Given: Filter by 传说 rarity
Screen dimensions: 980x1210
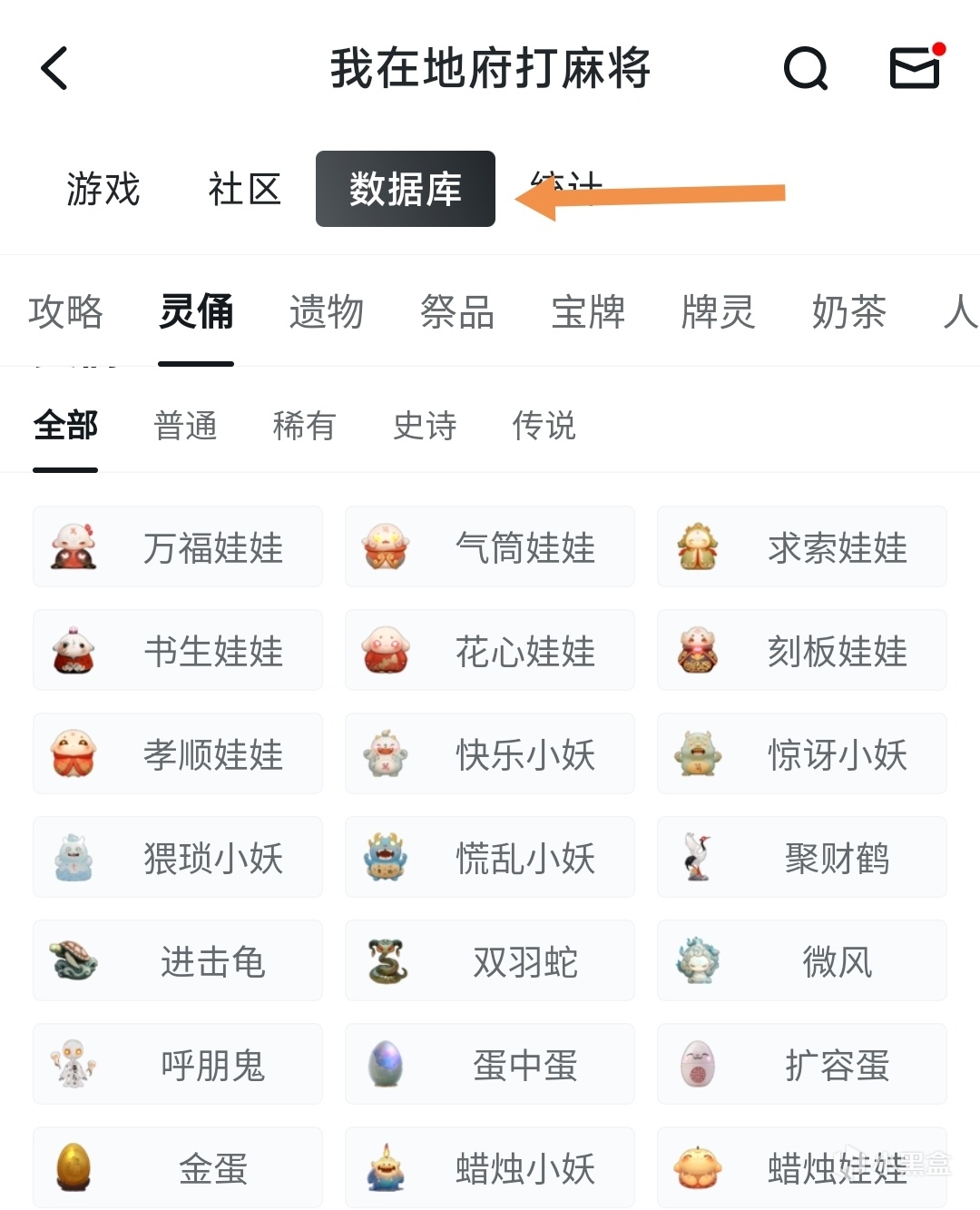Looking at the screenshot, I should pos(544,426).
